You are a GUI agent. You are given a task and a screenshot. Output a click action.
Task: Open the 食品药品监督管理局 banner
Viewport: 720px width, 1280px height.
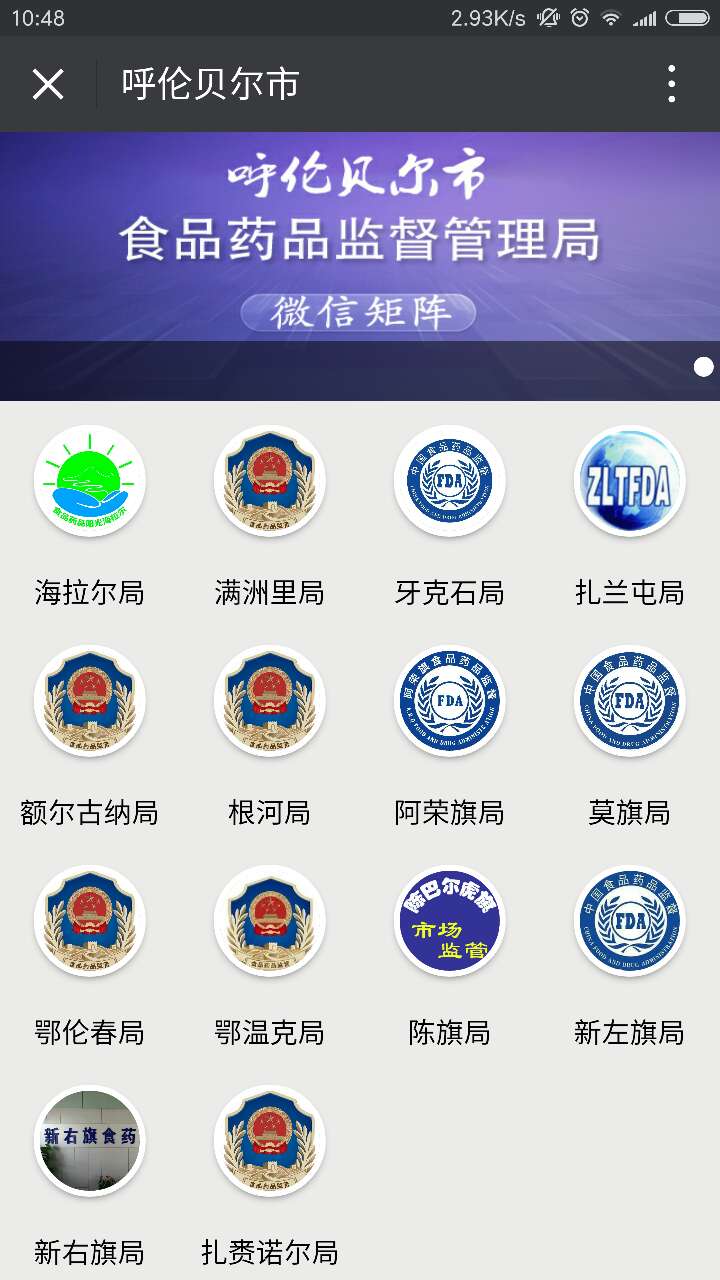pos(360,265)
